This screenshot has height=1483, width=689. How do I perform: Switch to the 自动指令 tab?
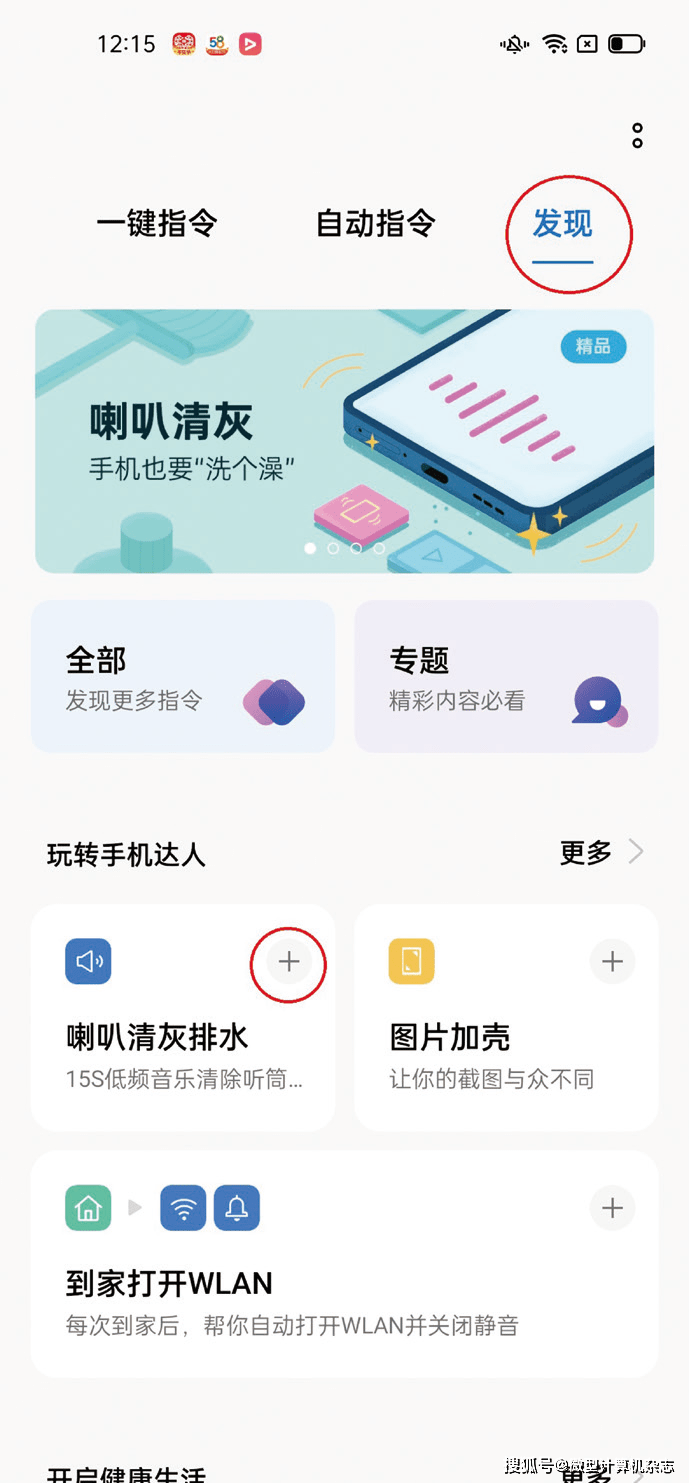pyautogui.click(x=376, y=223)
